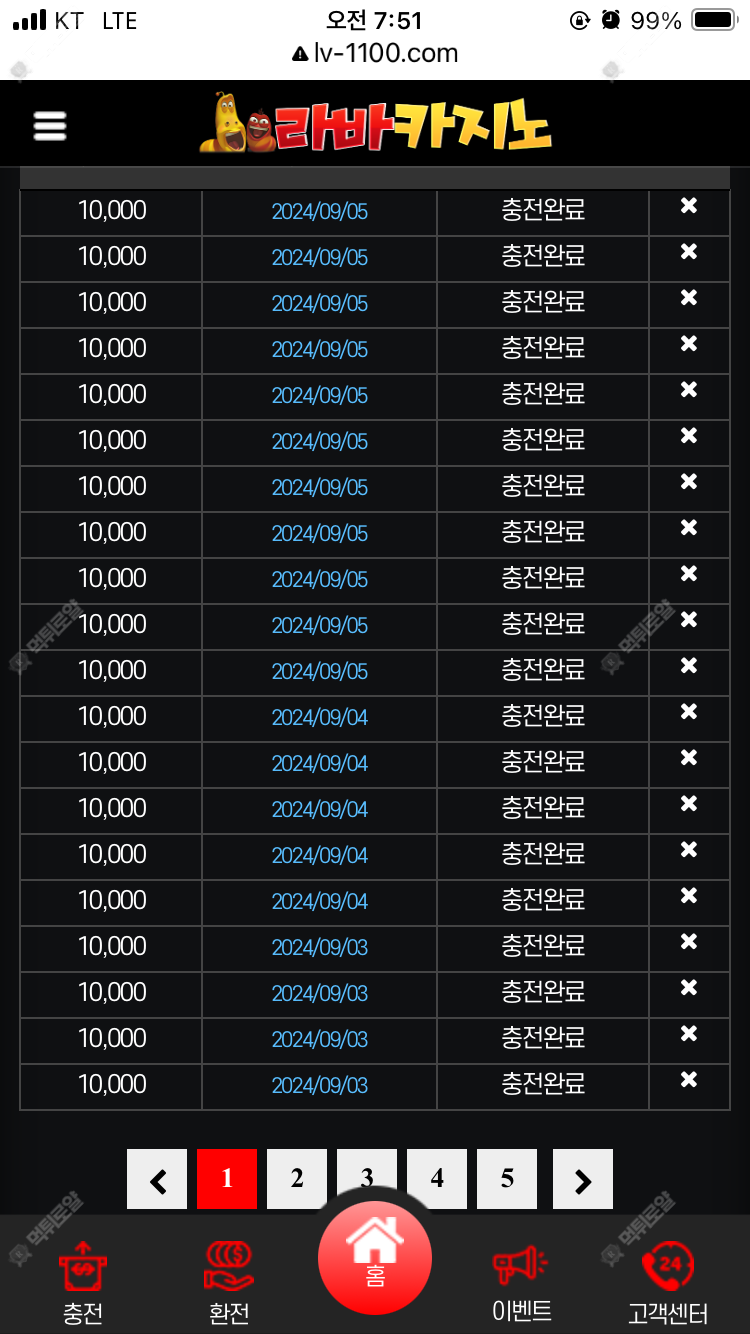Screen dimensions: 750x1334
Task: Open the 고객센터 support tab
Action: 668,1283
